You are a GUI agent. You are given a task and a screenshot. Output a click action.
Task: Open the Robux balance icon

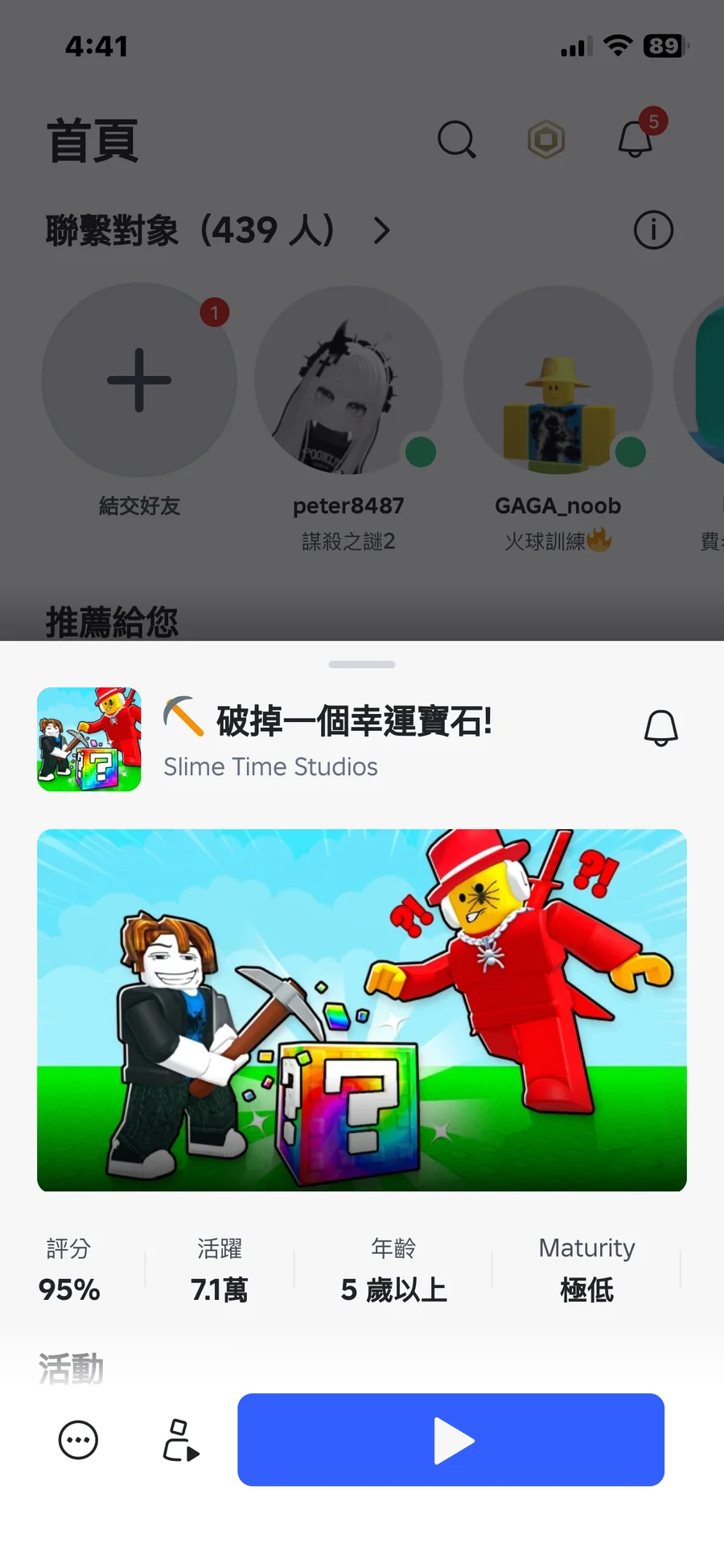click(546, 139)
